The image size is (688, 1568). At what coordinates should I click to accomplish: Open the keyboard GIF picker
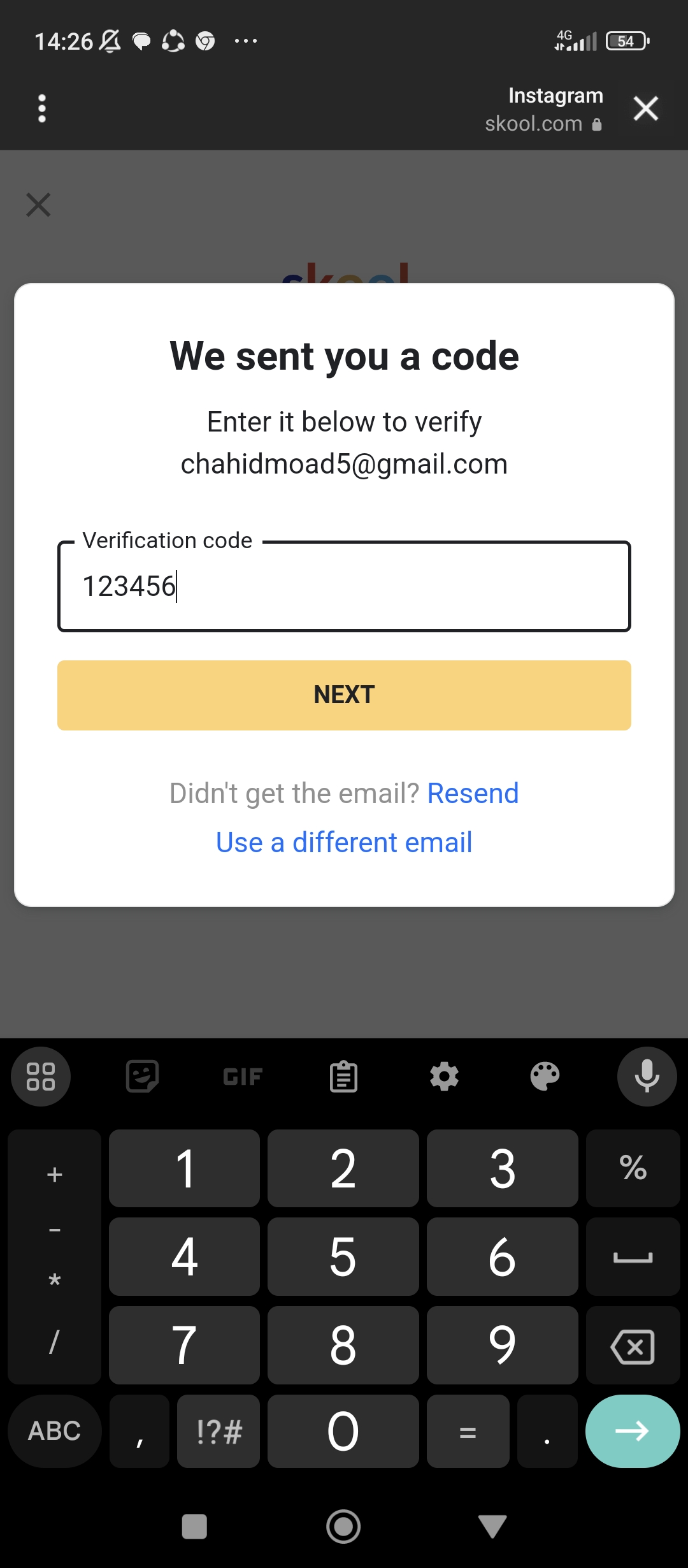243,1077
